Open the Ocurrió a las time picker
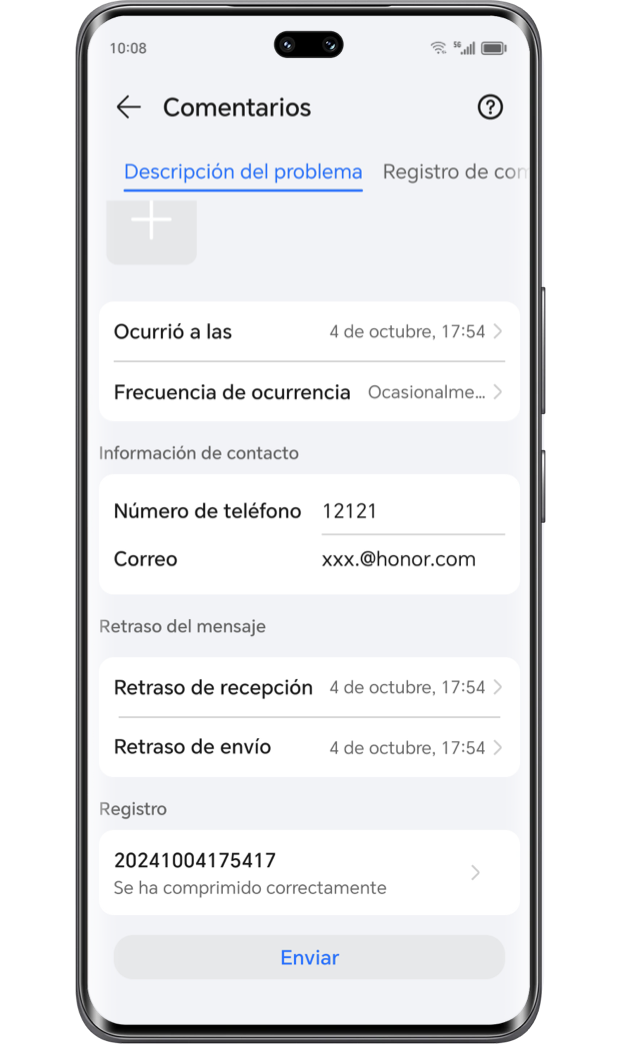Viewport: 621px width, 1044px height. 310,332
